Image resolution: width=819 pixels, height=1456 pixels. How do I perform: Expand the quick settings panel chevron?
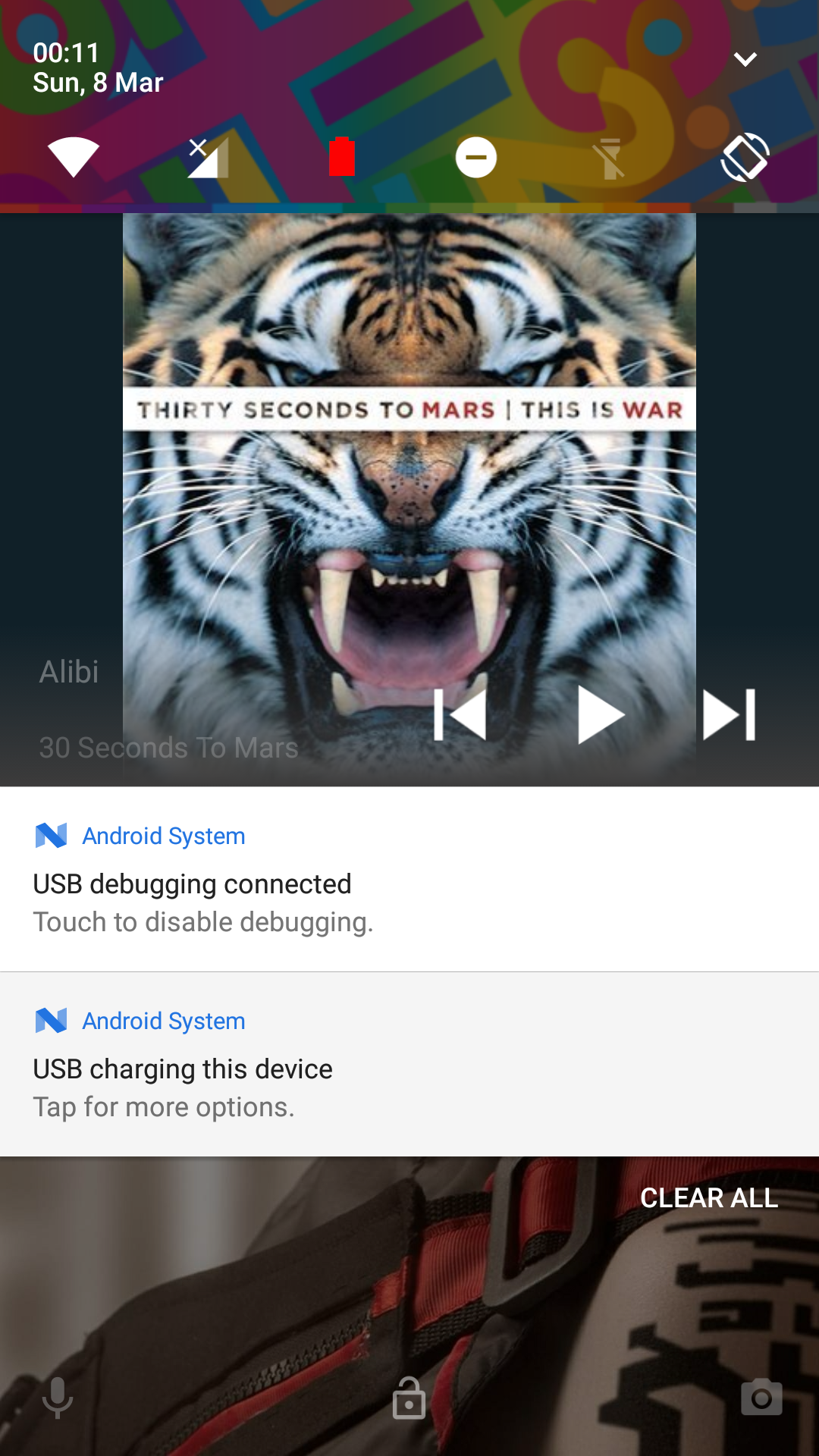click(745, 59)
